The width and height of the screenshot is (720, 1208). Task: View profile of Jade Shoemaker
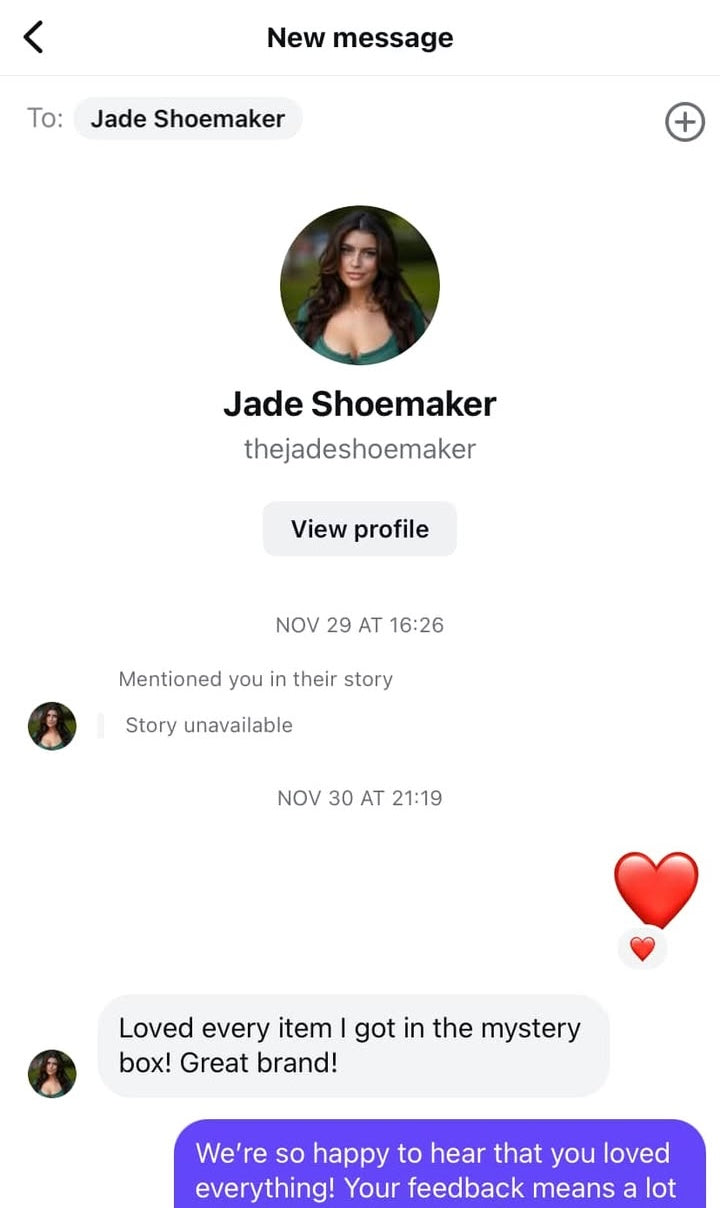pos(360,529)
